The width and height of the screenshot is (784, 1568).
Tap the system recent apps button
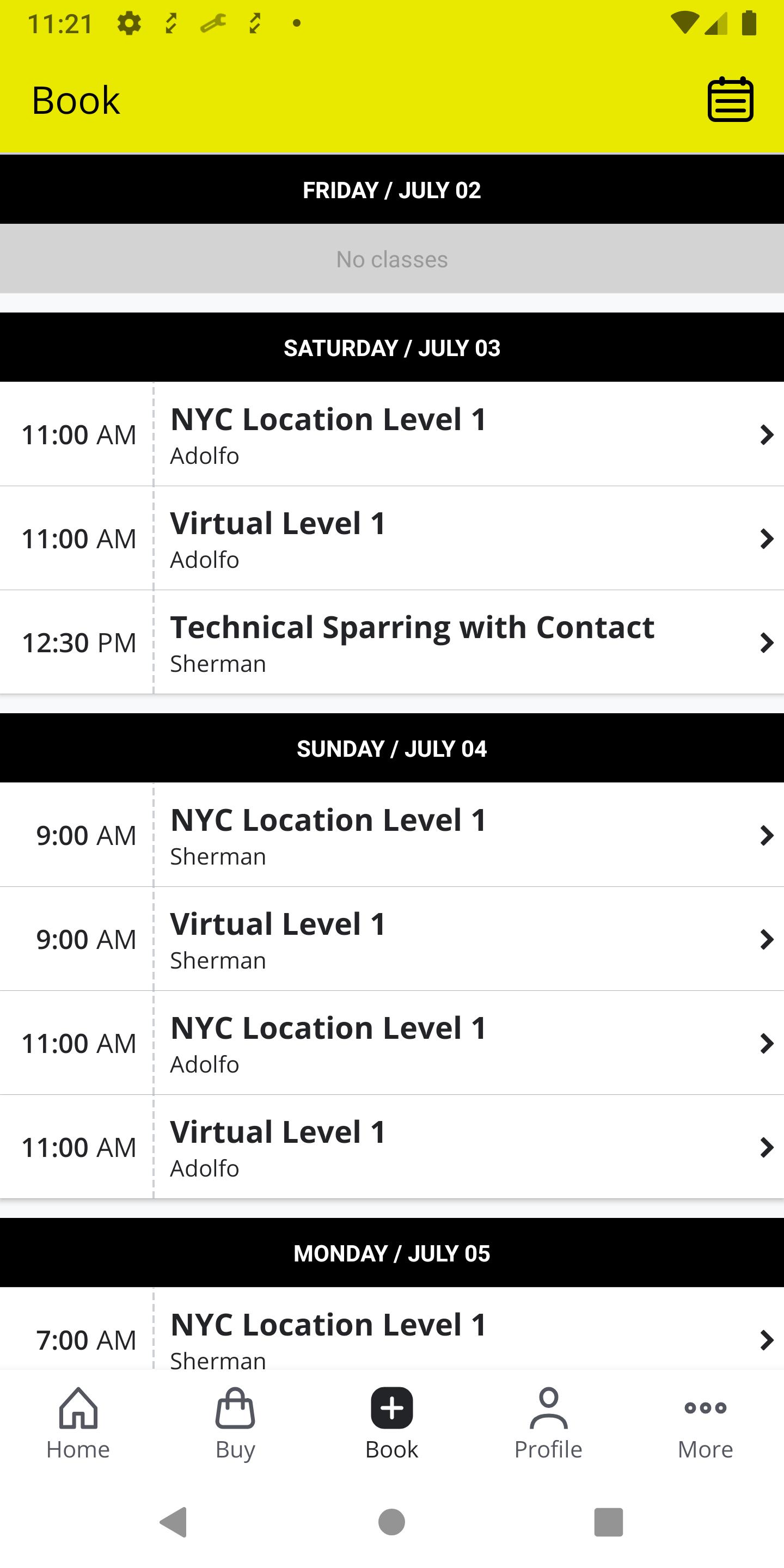pyautogui.click(x=608, y=1522)
